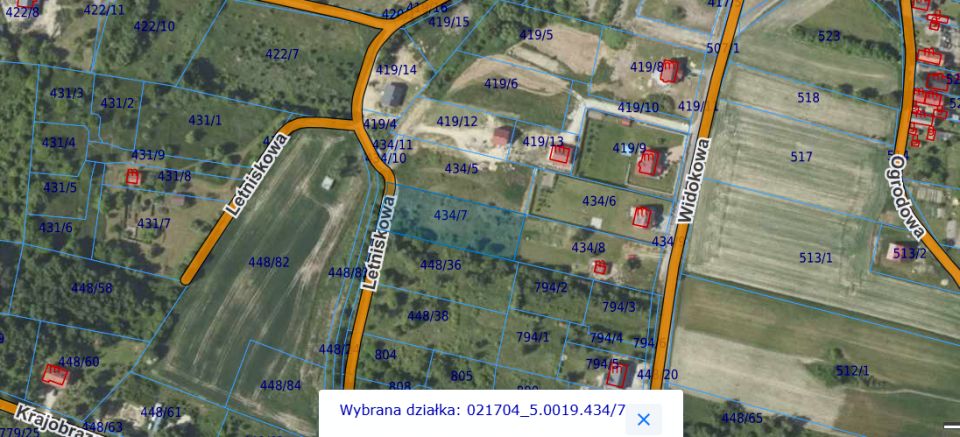Dismiss the selected parcel 434/7 popup
Image resolution: width=960 pixels, height=437 pixels.
click(x=644, y=419)
